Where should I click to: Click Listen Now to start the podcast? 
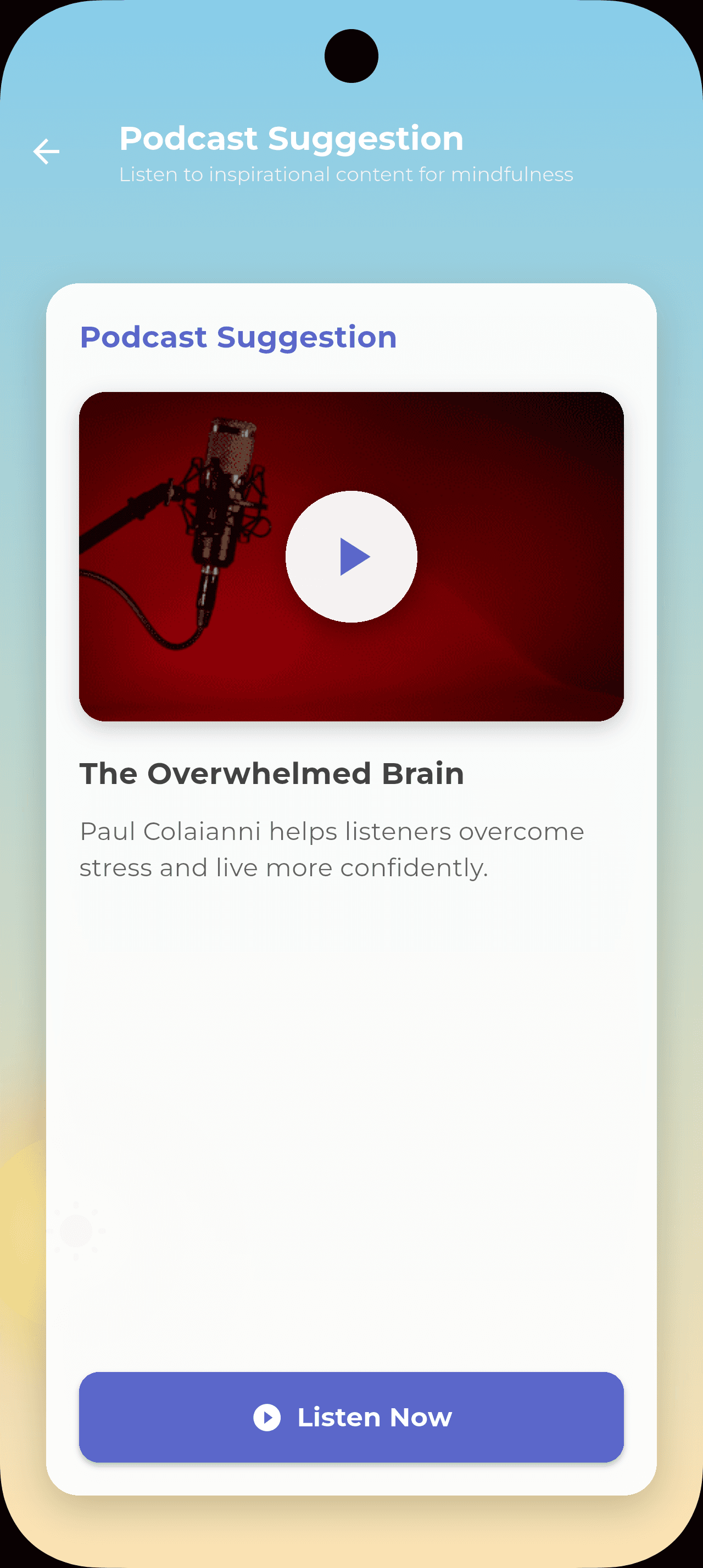click(352, 1418)
